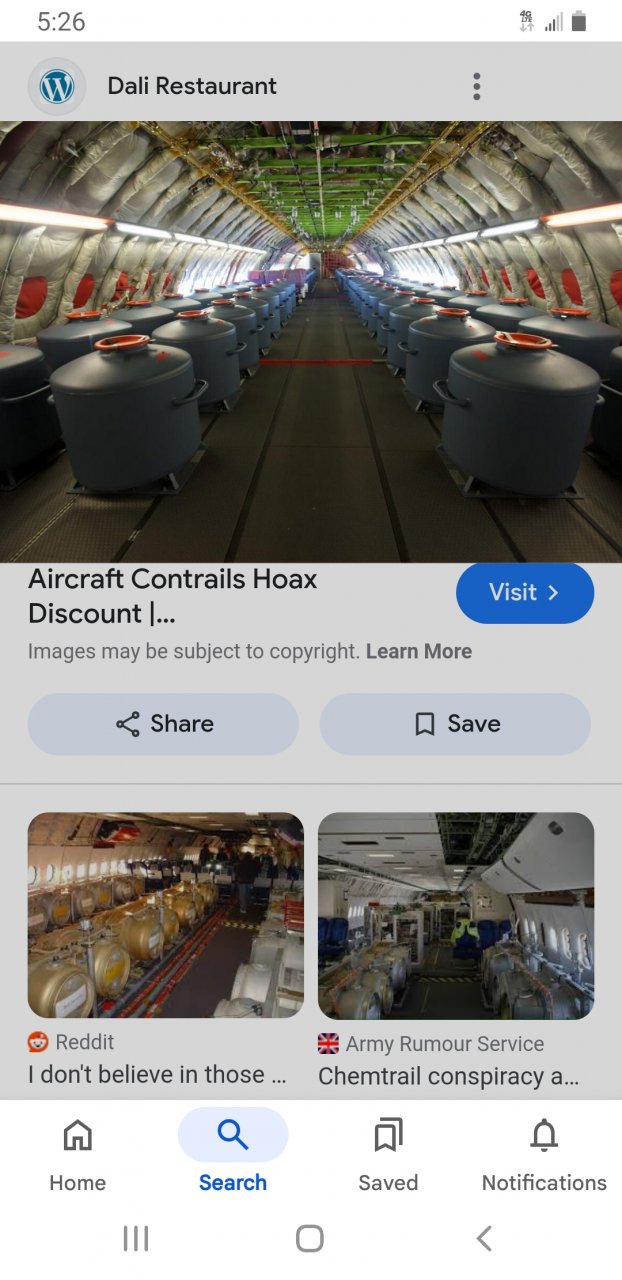
Task: Open the Notifications tab
Action: pyautogui.click(x=544, y=1155)
